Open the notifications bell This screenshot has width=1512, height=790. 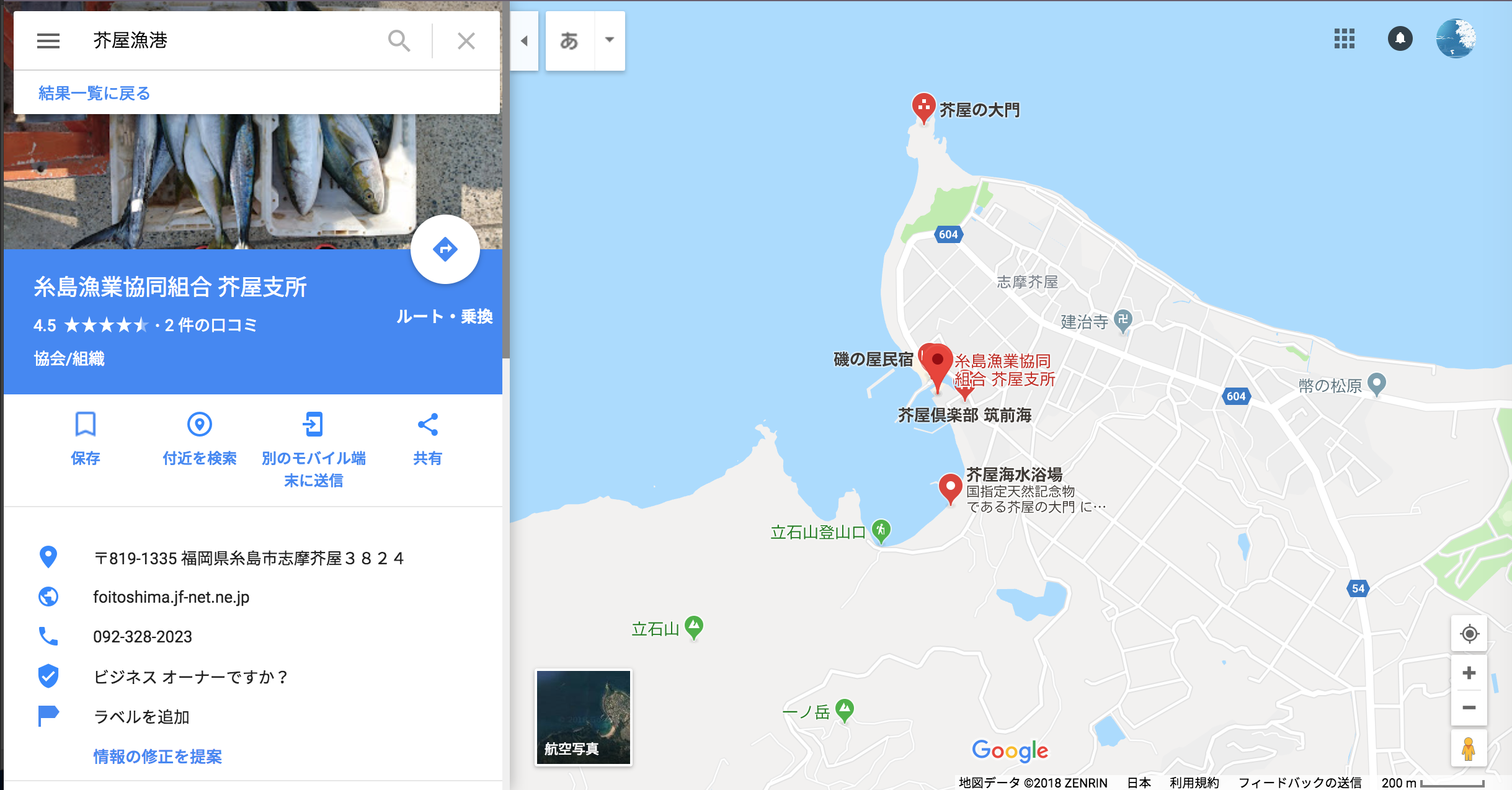tap(1400, 38)
